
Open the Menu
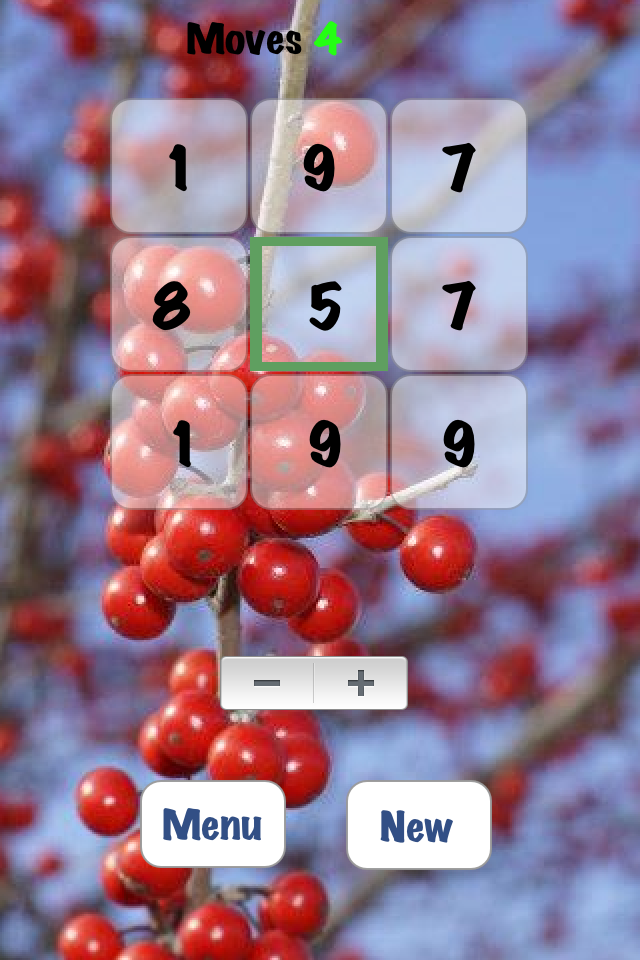coord(213,824)
